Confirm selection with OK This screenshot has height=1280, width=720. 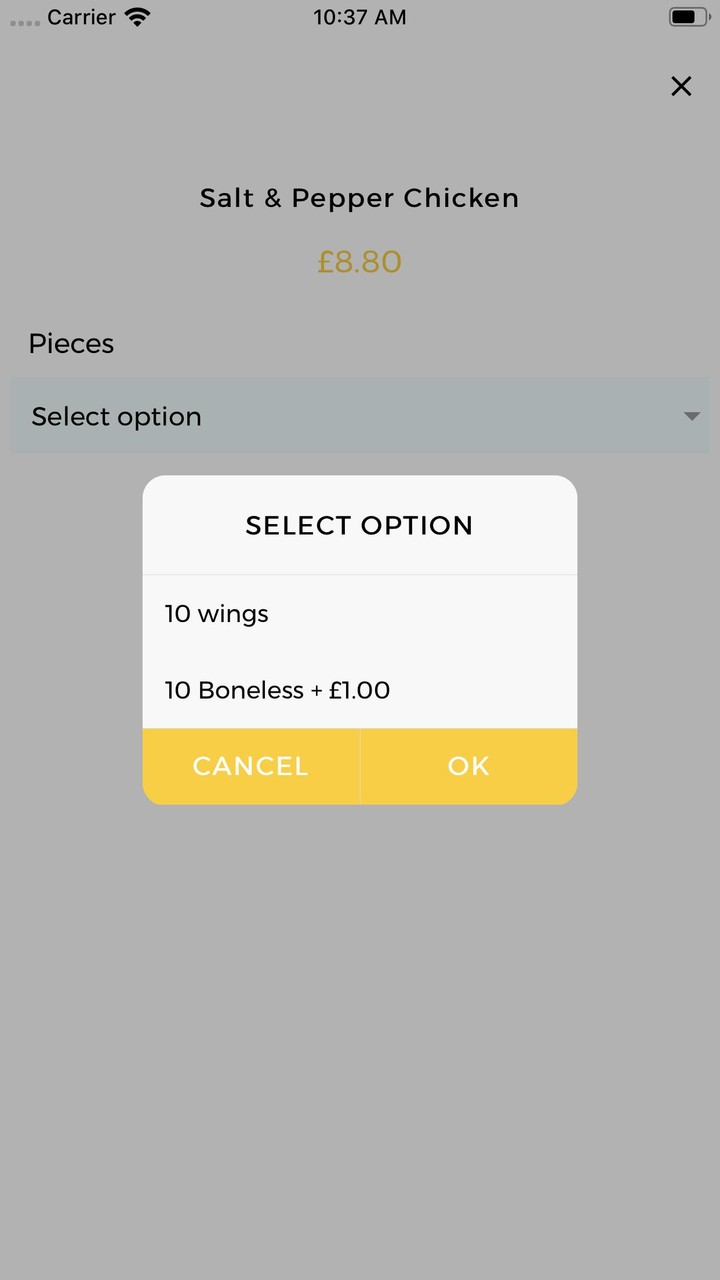click(468, 766)
